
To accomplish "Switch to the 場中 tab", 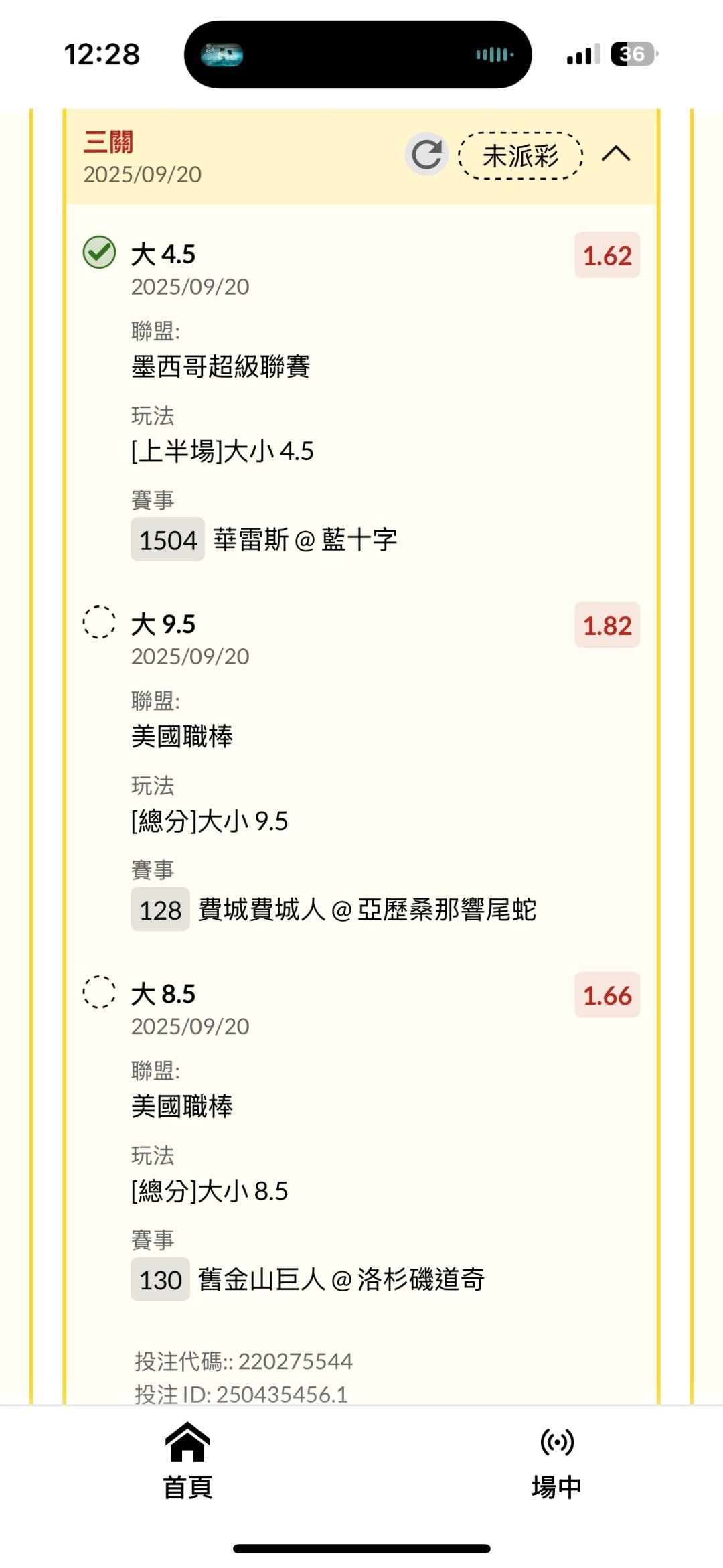I will tap(556, 1461).
